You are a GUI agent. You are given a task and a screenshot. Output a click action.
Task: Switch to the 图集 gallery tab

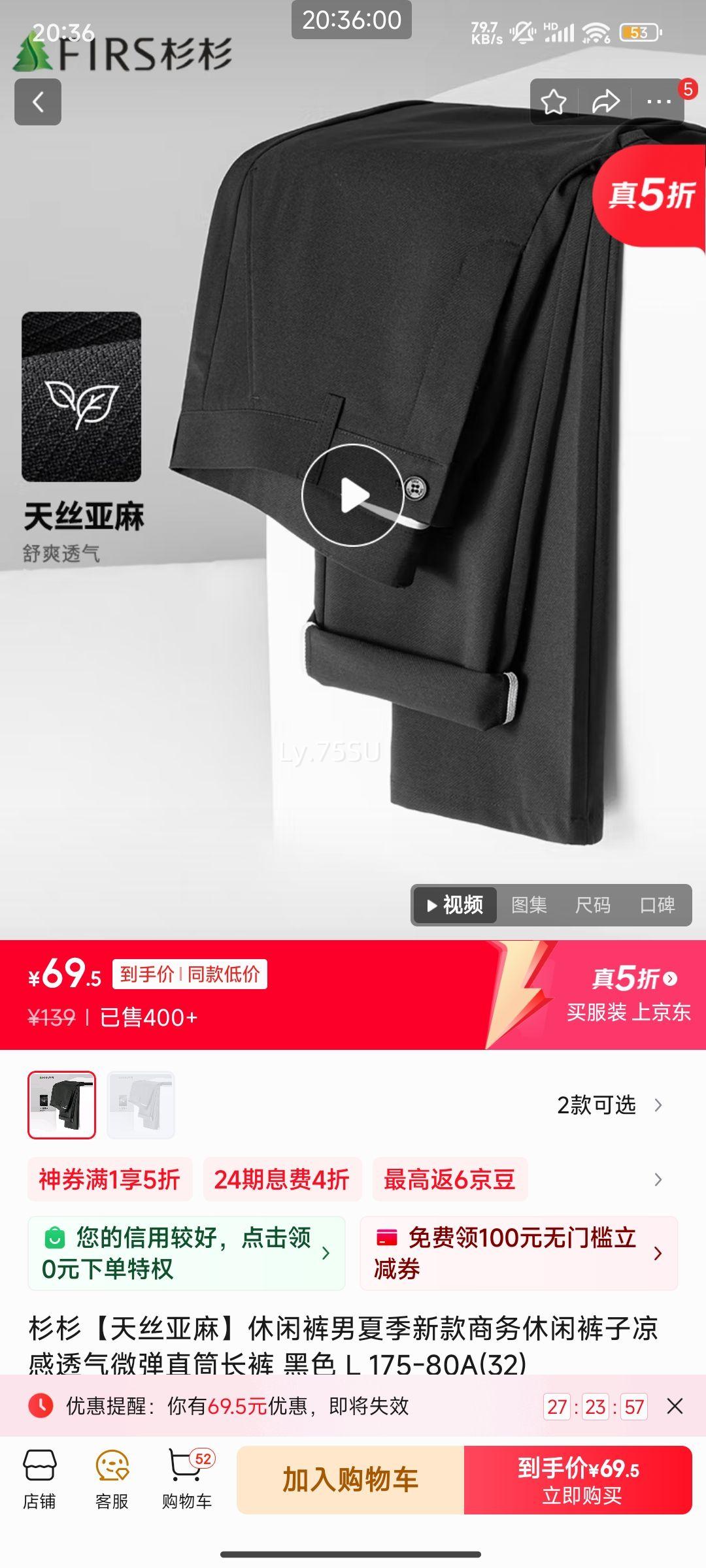click(528, 905)
